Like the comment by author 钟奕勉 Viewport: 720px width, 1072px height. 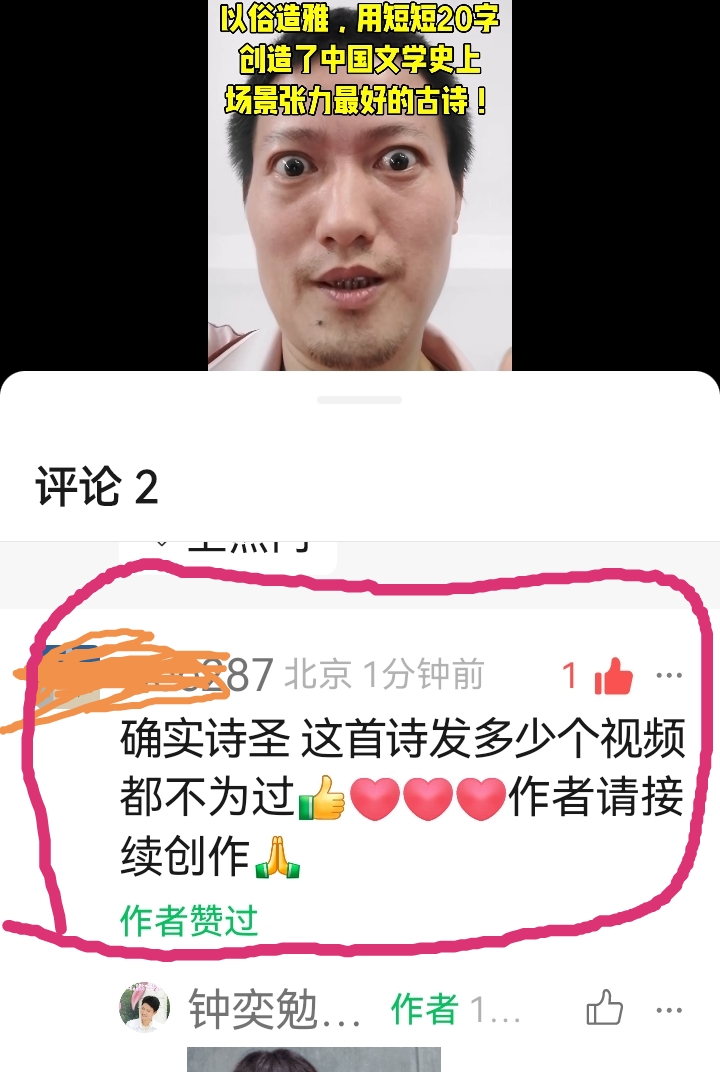[x=605, y=1008]
